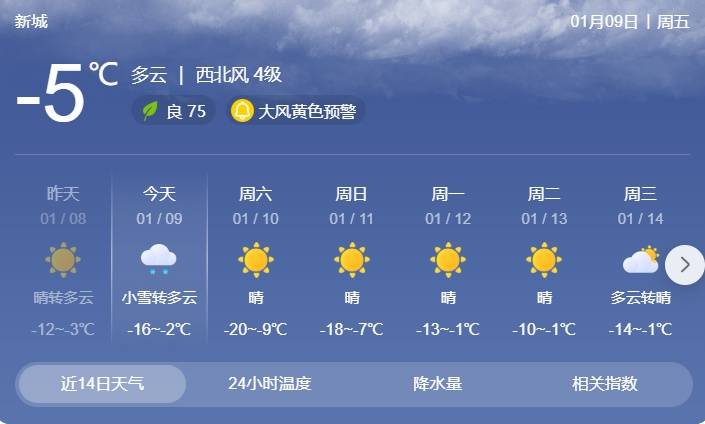Switch to the 近14日天气 tab
Screen dimensions: 705x424
tap(102, 384)
